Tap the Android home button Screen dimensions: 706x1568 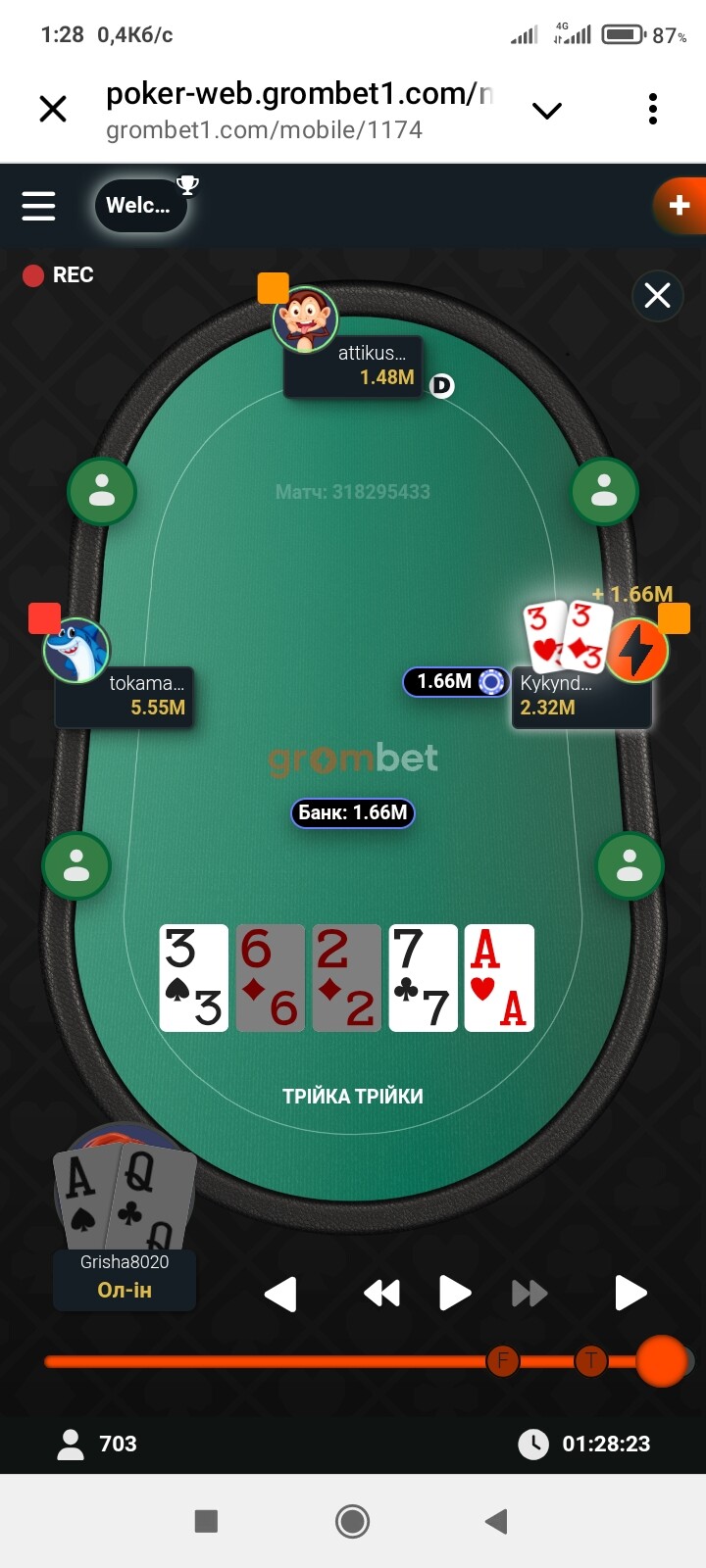click(352, 1521)
